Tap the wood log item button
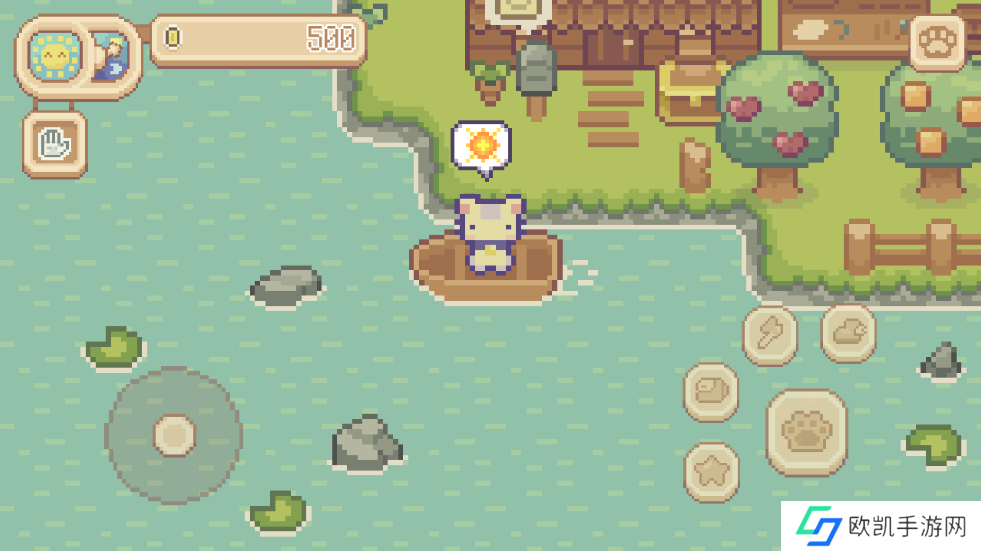Screen dimensions: 981x551 click(711, 391)
